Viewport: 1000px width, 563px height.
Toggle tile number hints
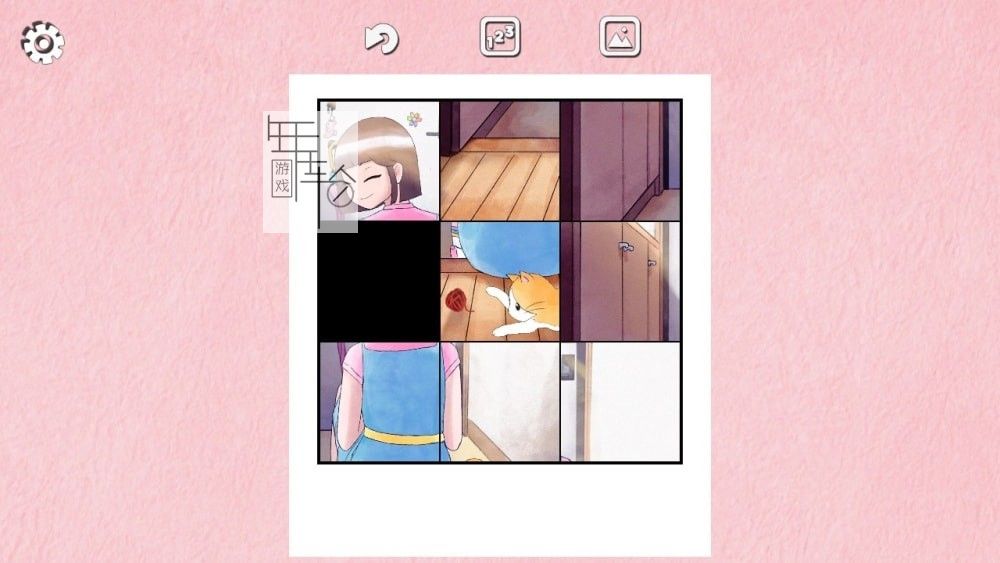pyautogui.click(x=500, y=37)
